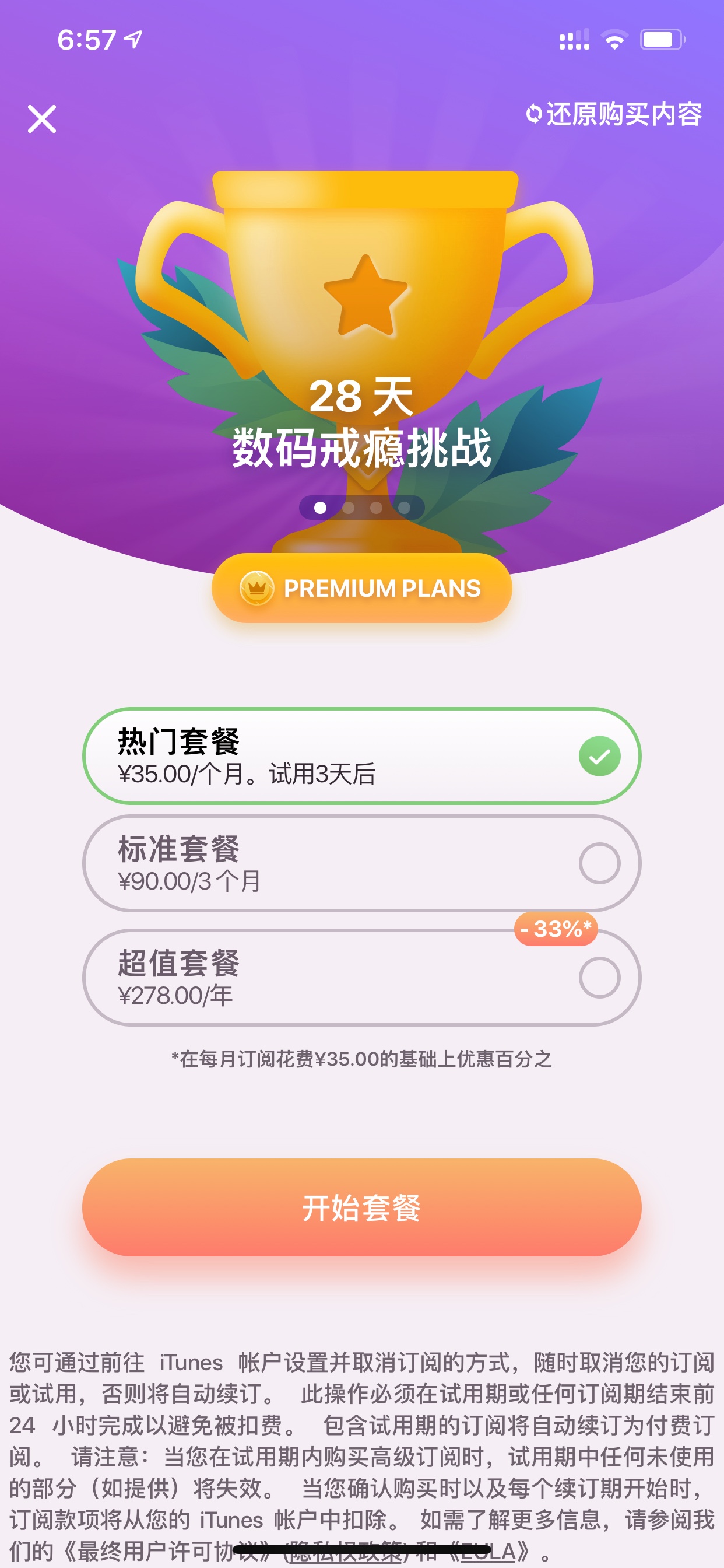The width and height of the screenshot is (724, 1568).
Task: Choose the 标准套餐 three-month plan
Action: [362, 863]
